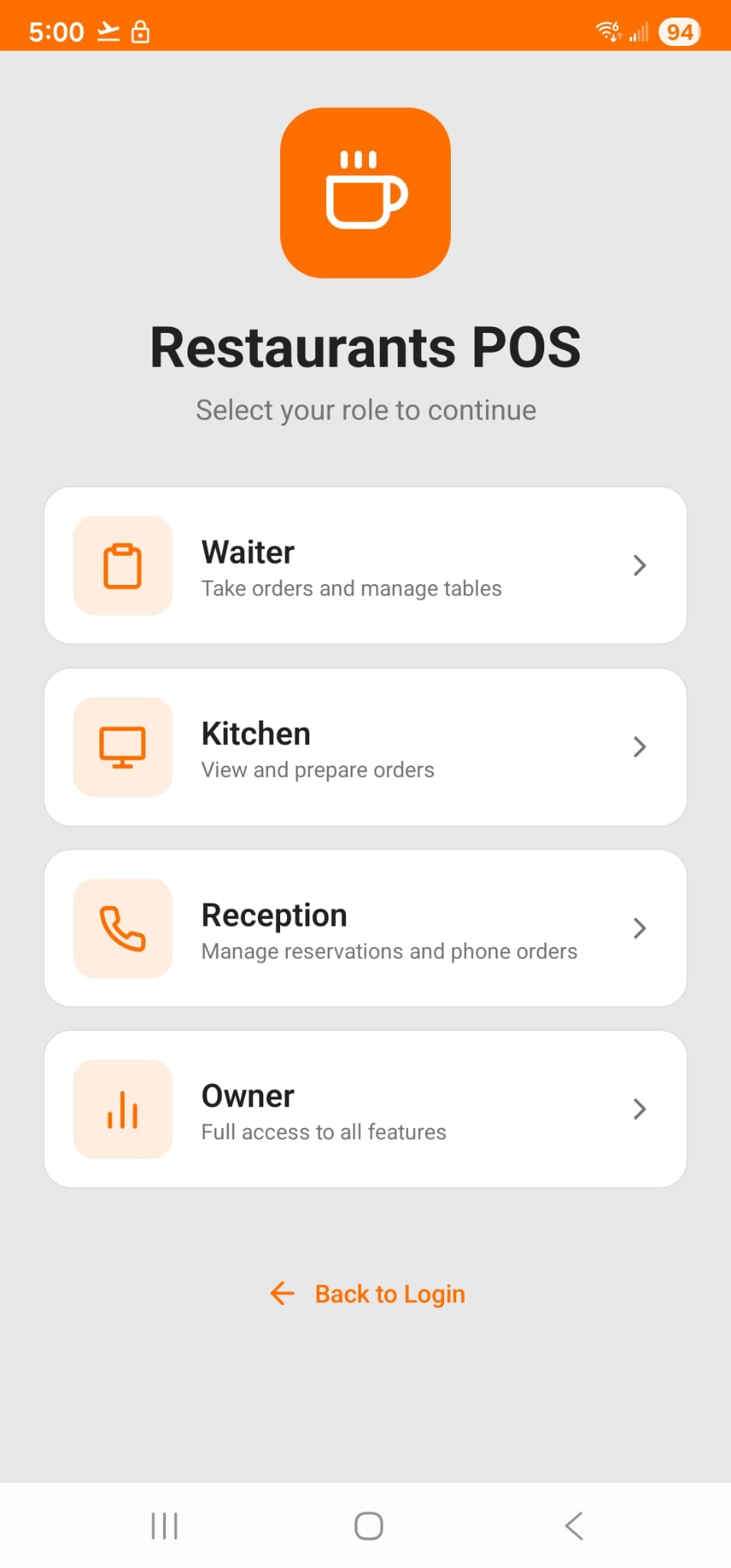Select the Waiter clipboard icon

pyautogui.click(x=122, y=565)
